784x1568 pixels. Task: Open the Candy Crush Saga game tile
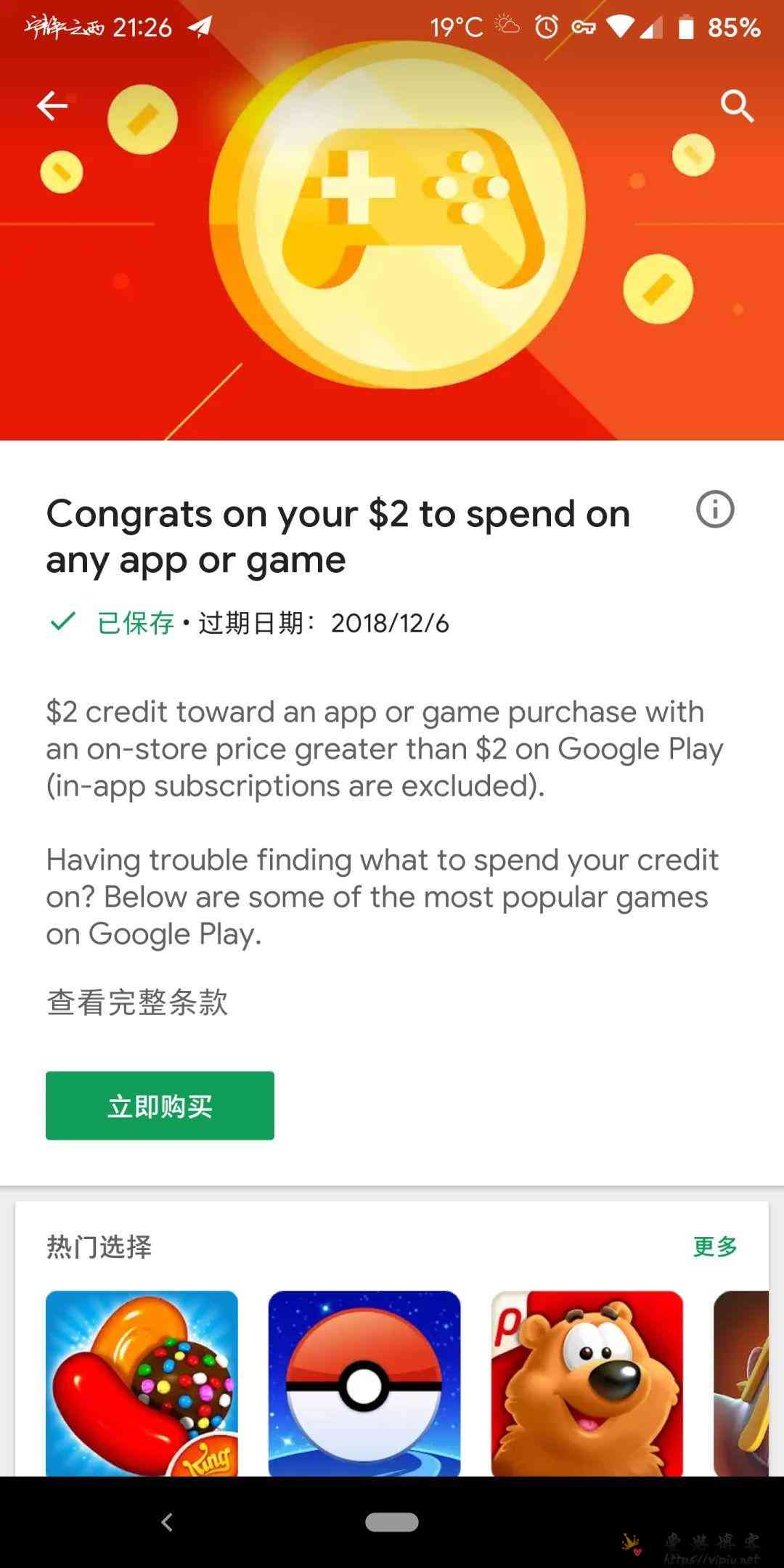(x=142, y=1383)
